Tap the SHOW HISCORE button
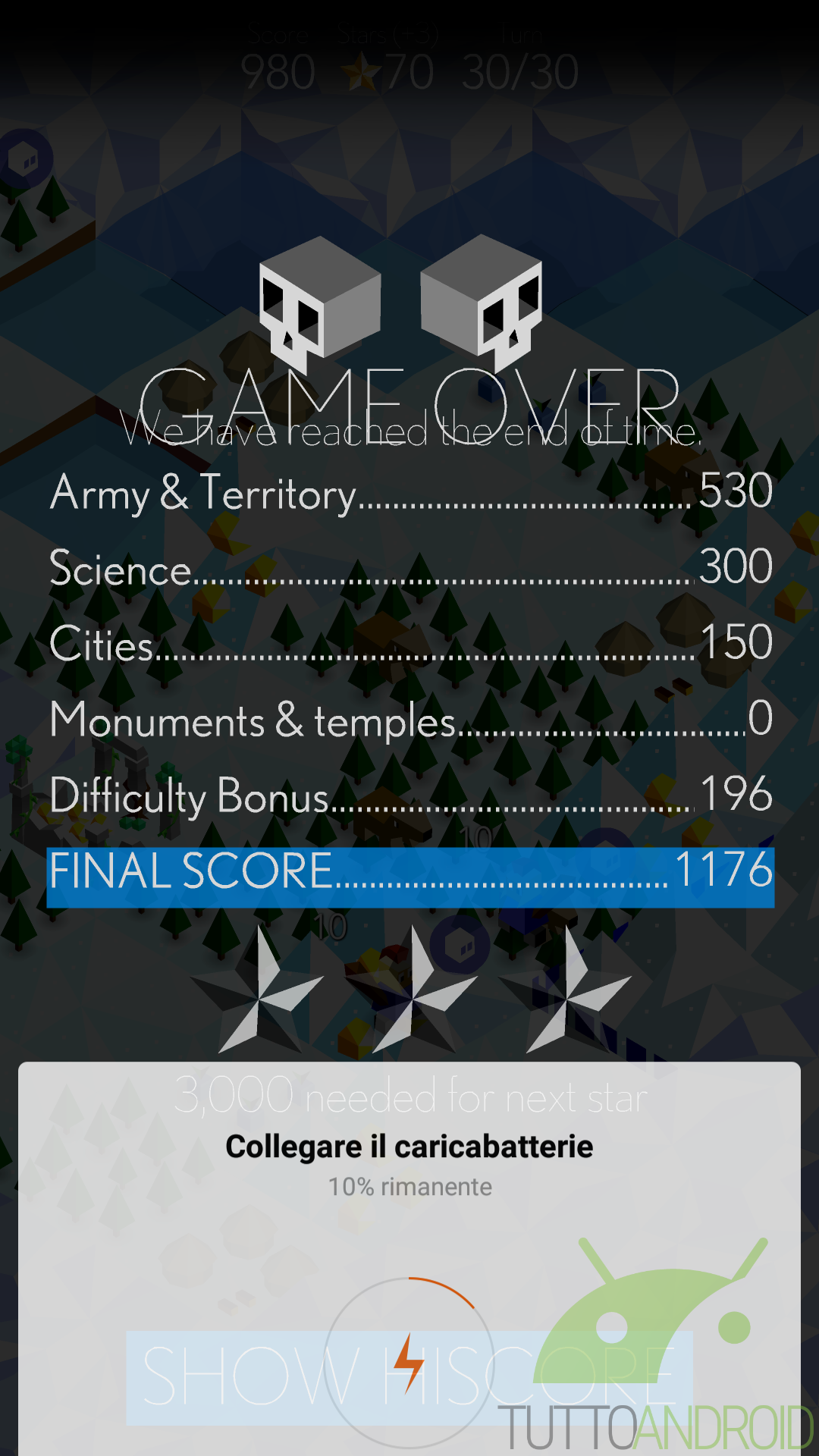The image size is (819, 1456). [409, 1377]
